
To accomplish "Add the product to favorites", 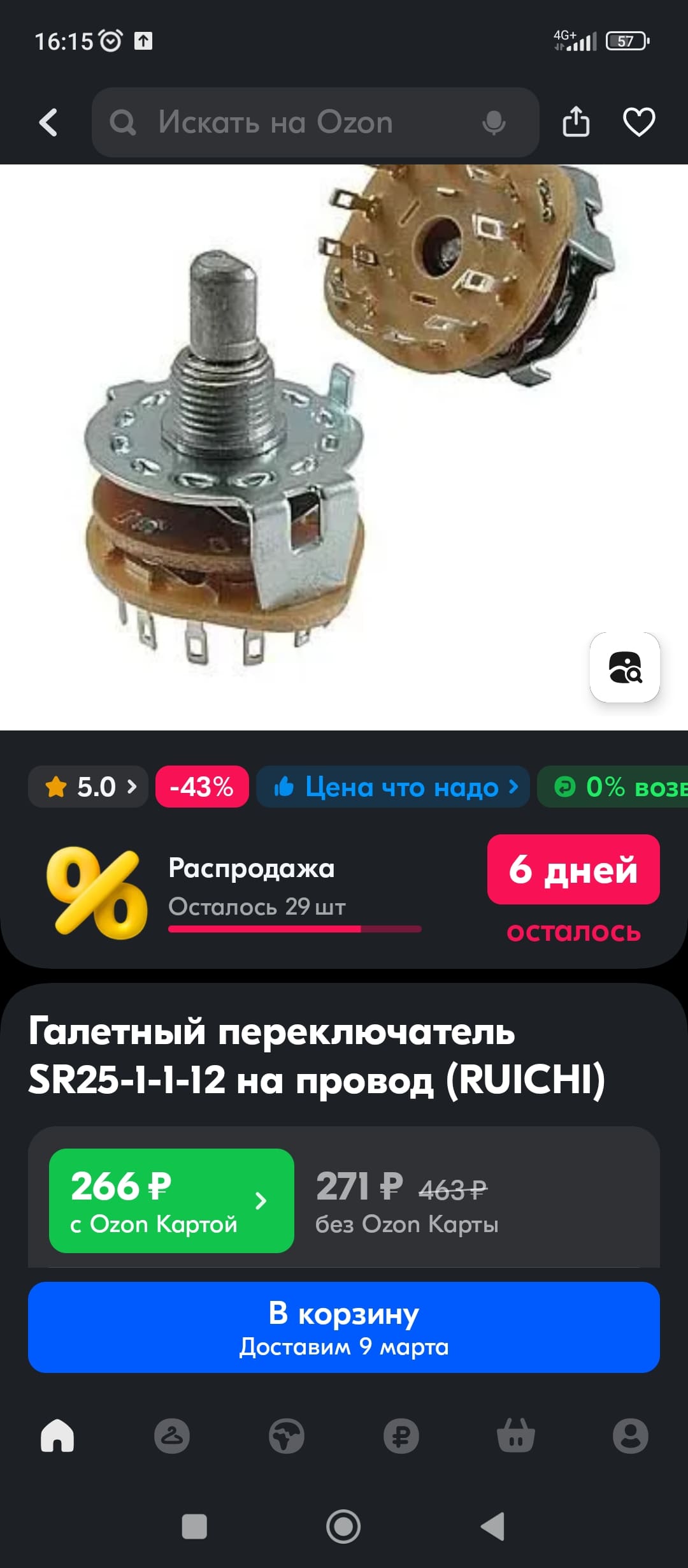I will [x=639, y=122].
